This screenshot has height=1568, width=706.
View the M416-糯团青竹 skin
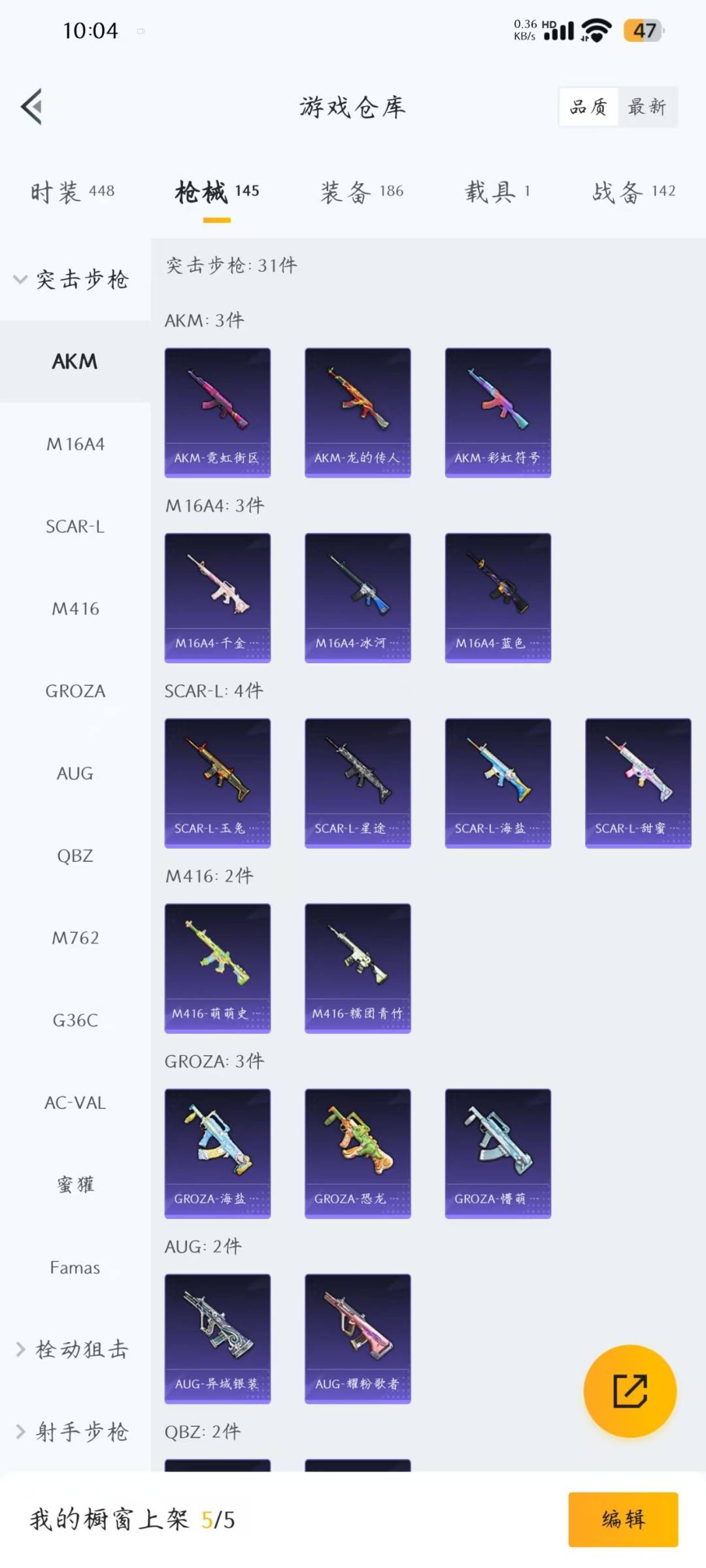358,968
